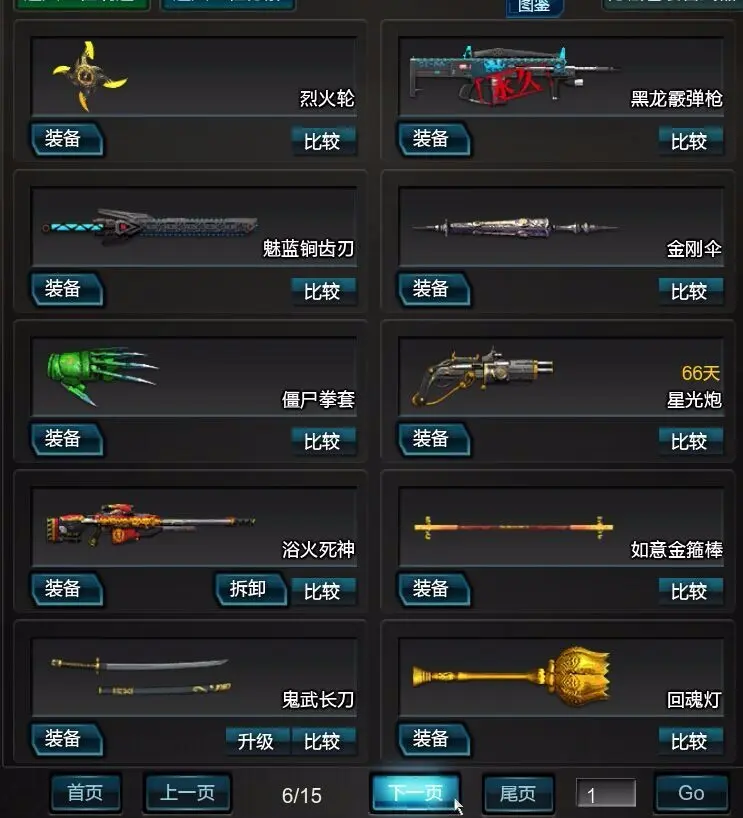Equip the 黑龙霰弹枪 weapon

pos(432,140)
